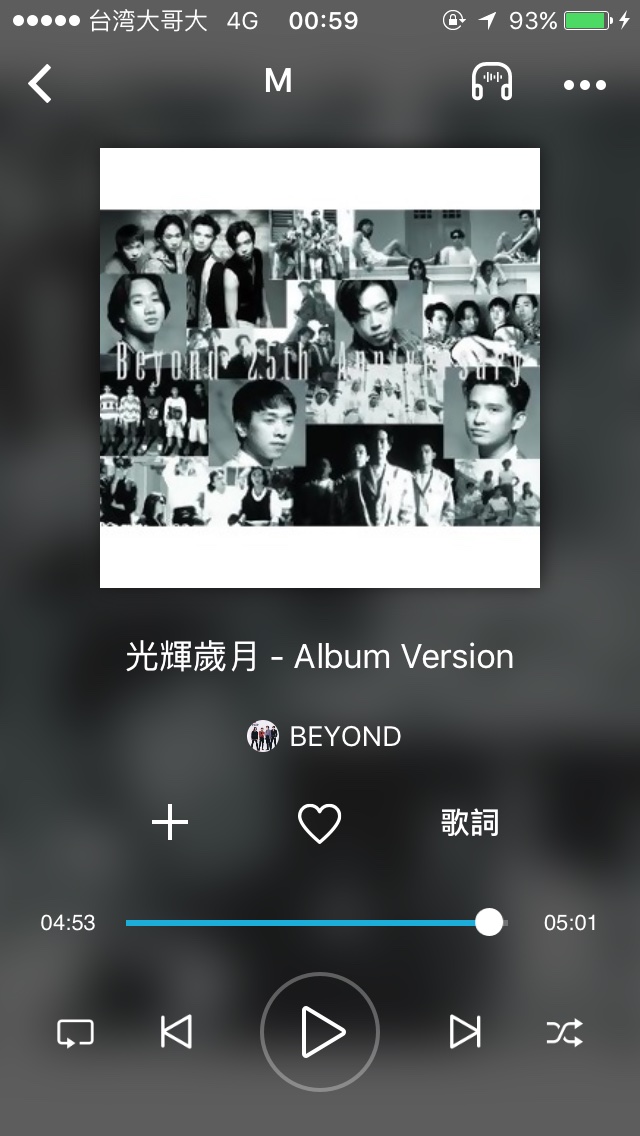The height and width of the screenshot is (1136, 640).
Task: Skip to the previous track
Action: click(176, 1031)
